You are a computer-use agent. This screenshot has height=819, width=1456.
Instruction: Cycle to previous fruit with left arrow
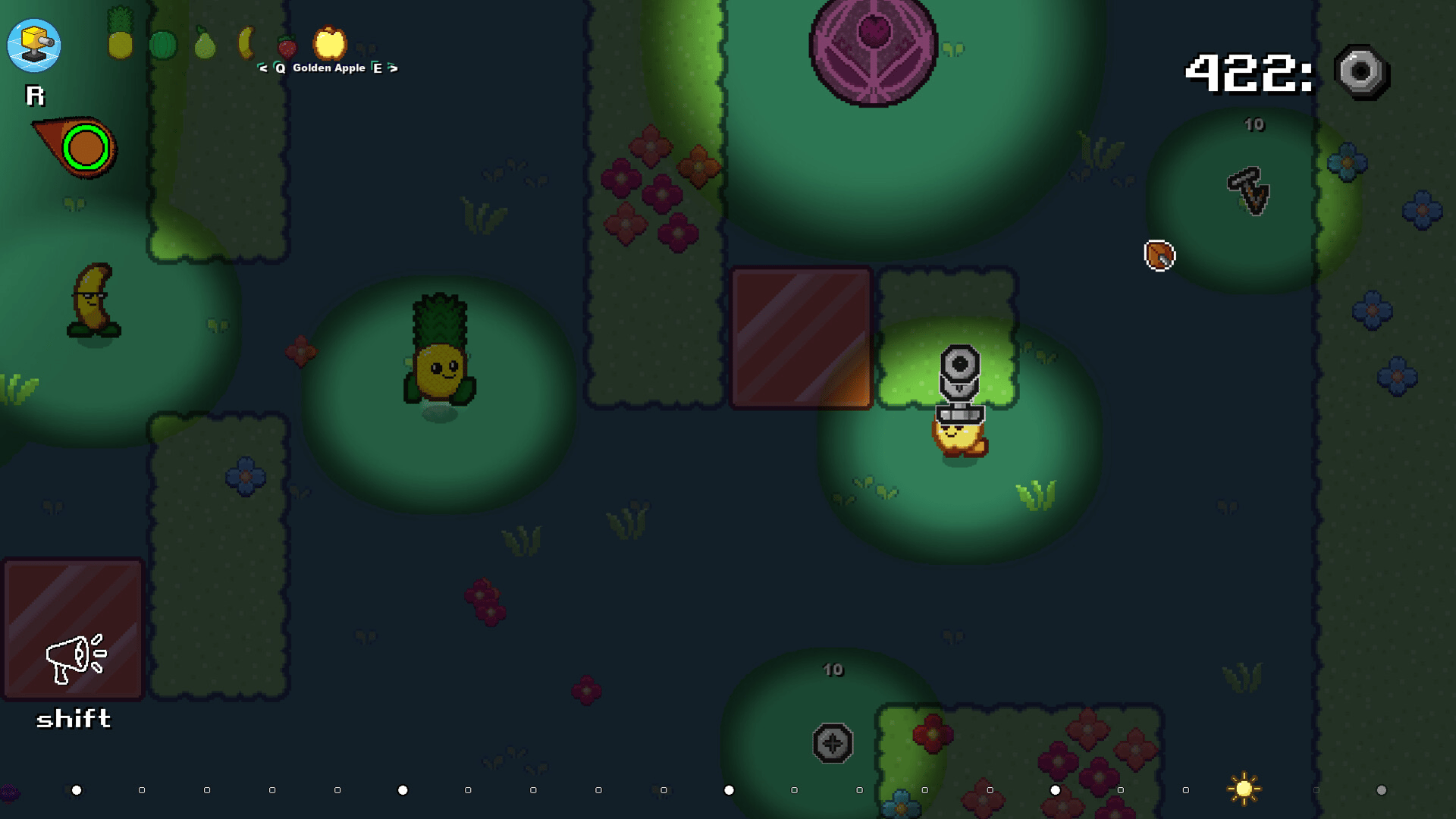coord(263,68)
